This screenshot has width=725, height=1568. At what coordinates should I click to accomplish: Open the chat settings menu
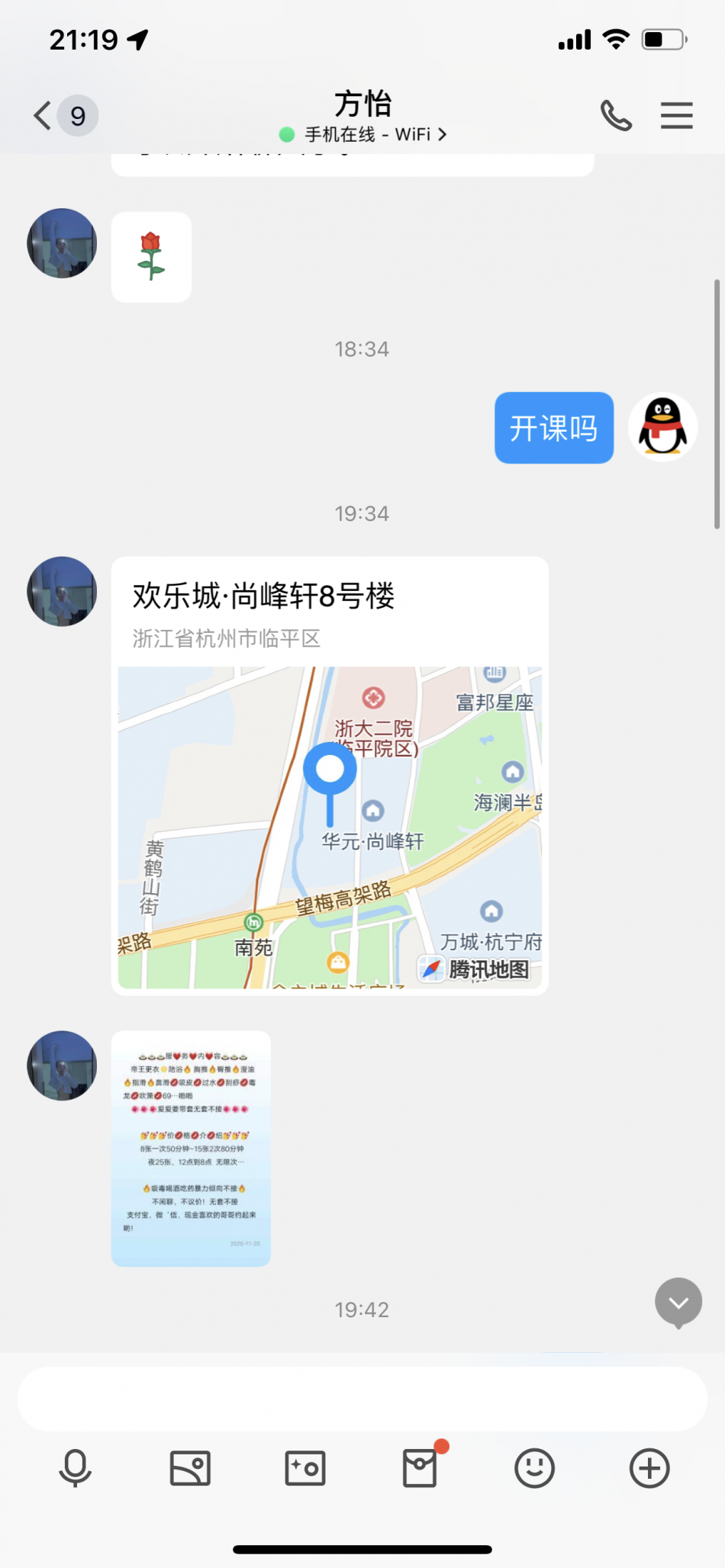click(x=676, y=116)
